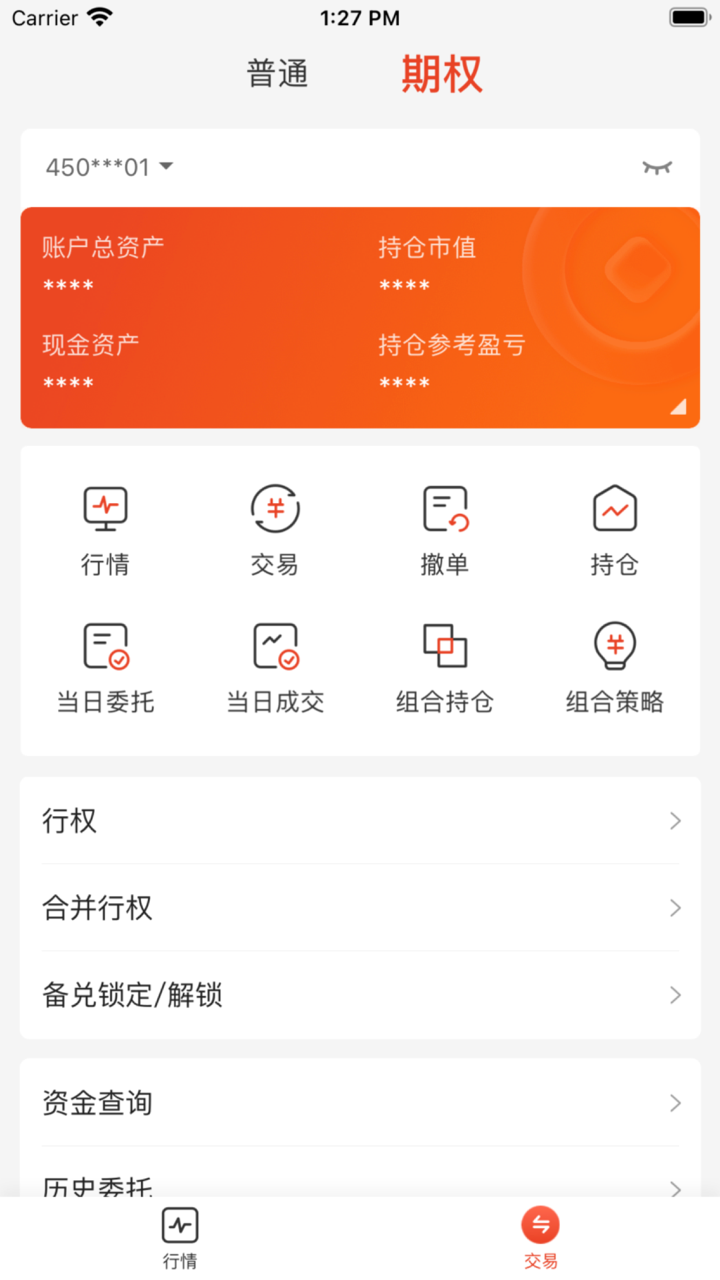Open the 资金查询 funds inquiry page
720x1280 pixels.
(x=360, y=1103)
